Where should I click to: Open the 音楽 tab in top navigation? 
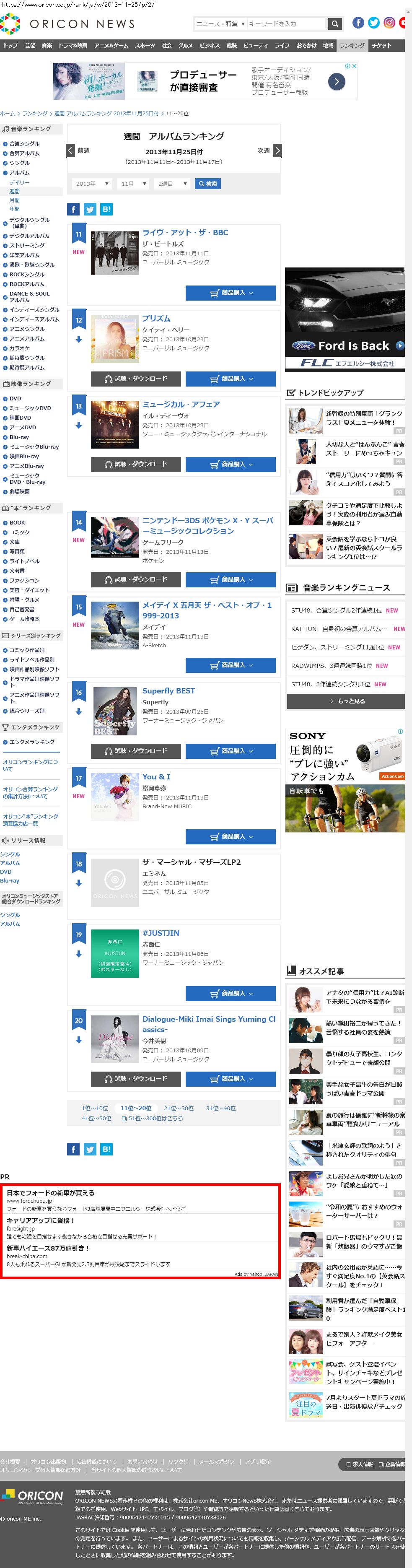(47, 46)
